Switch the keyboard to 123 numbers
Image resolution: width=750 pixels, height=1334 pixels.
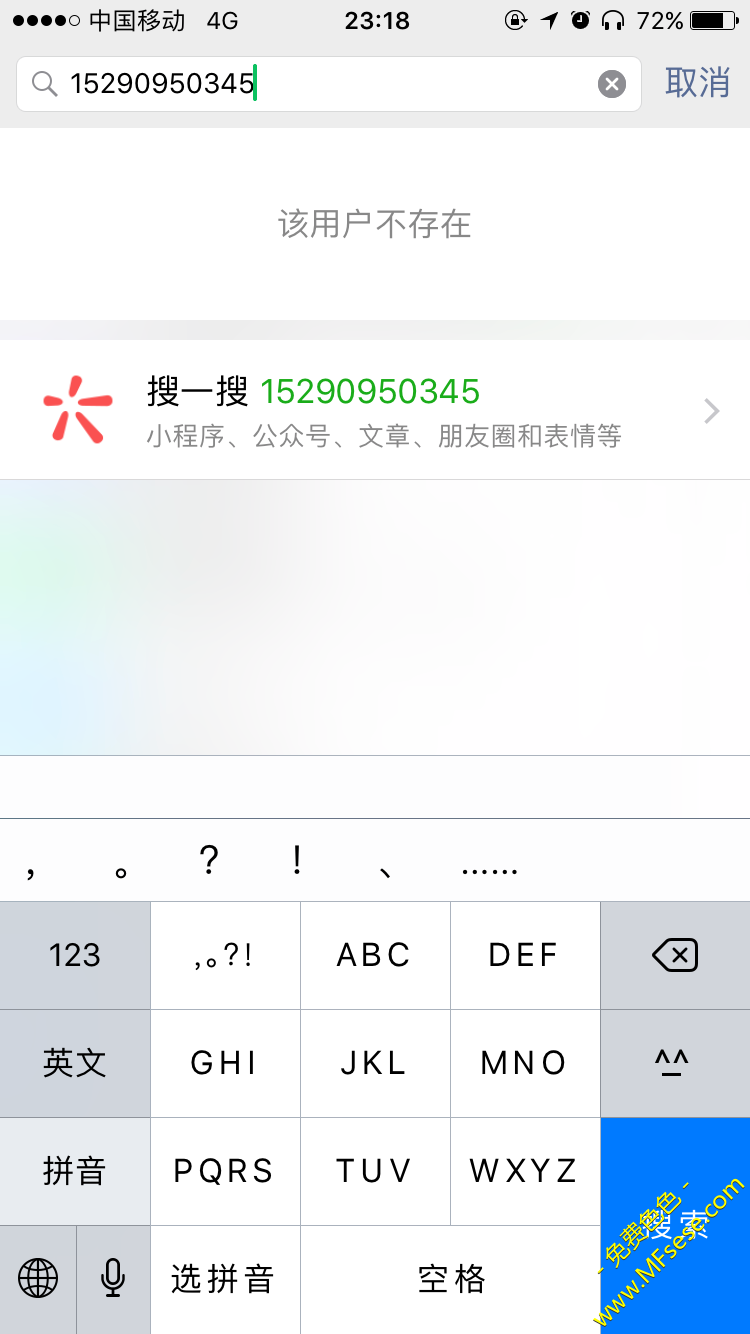click(75, 956)
